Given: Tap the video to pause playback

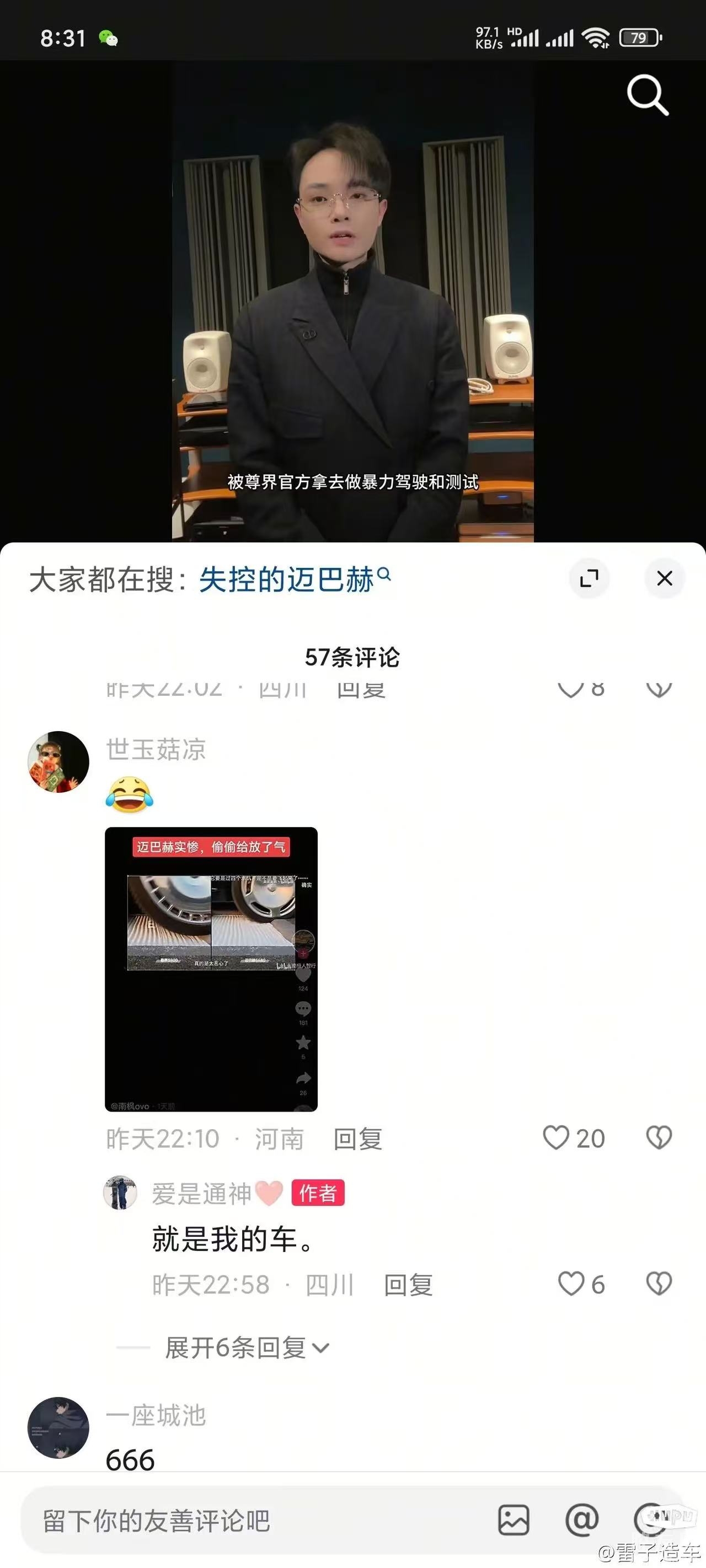Looking at the screenshot, I should point(352,274).
